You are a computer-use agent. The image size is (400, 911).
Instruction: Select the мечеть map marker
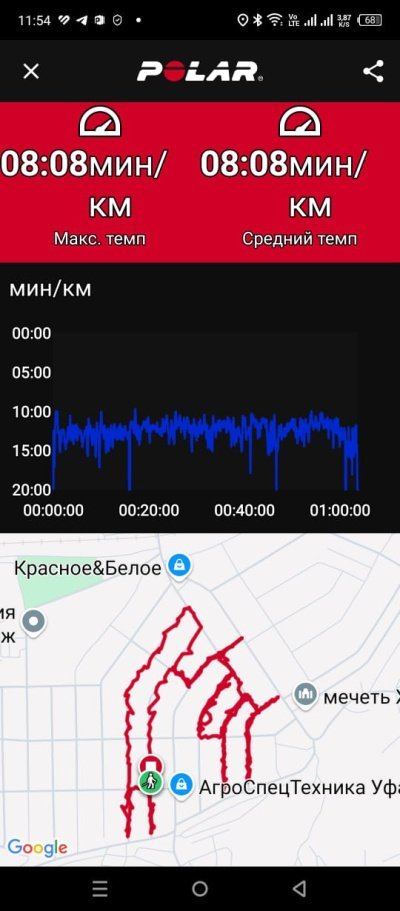pyautogui.click(x=305, y=696)
